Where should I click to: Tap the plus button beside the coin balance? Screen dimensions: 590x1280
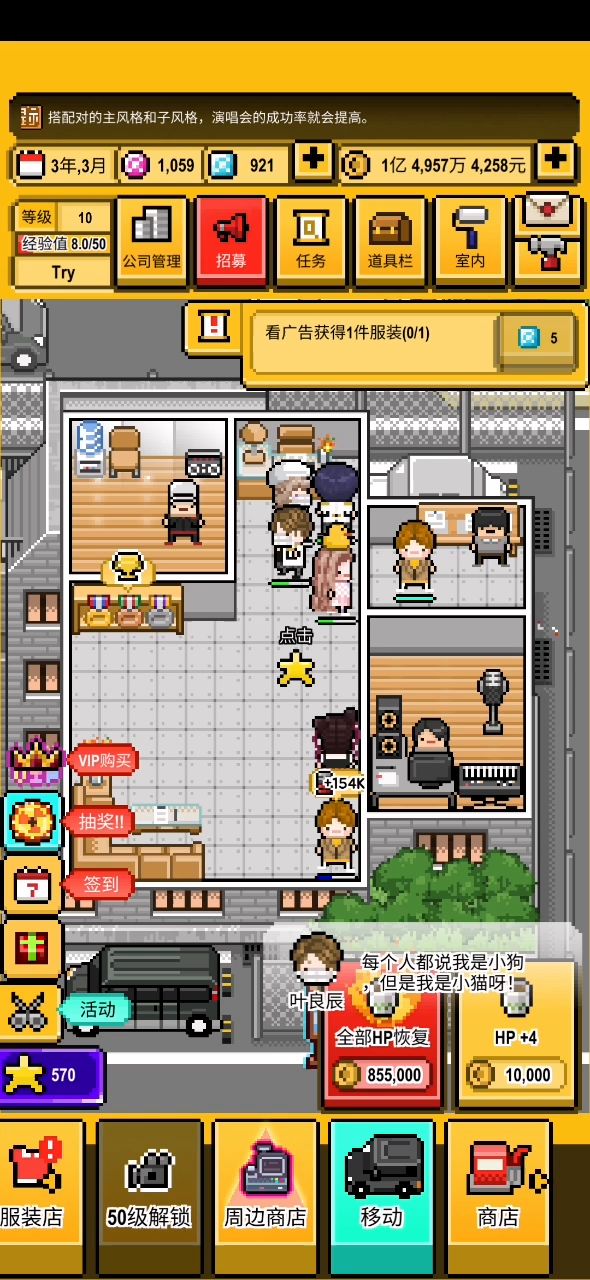tap(556, 162)
